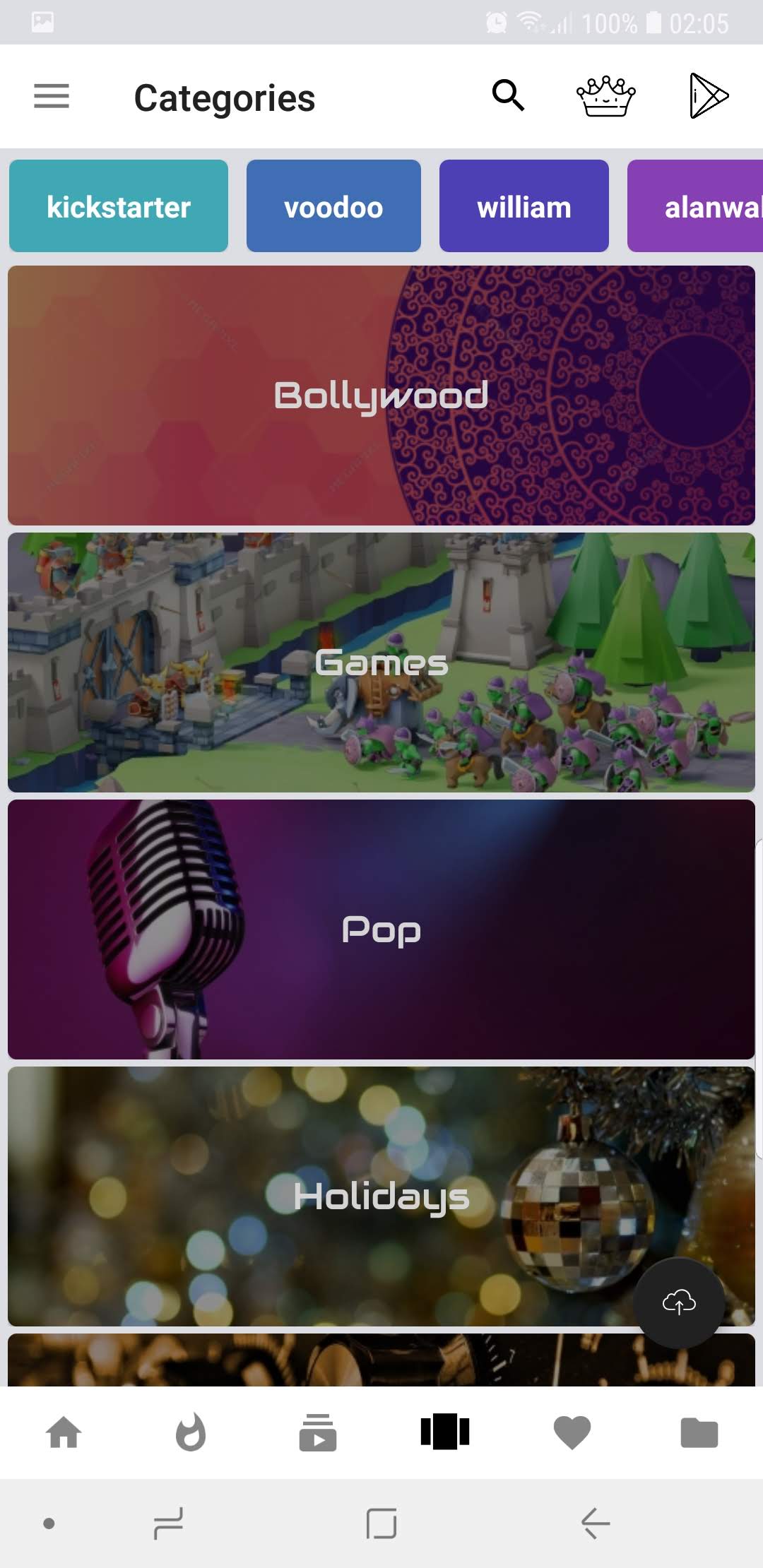Select the kickstarter chip
763x1568 pixels.
119,206
